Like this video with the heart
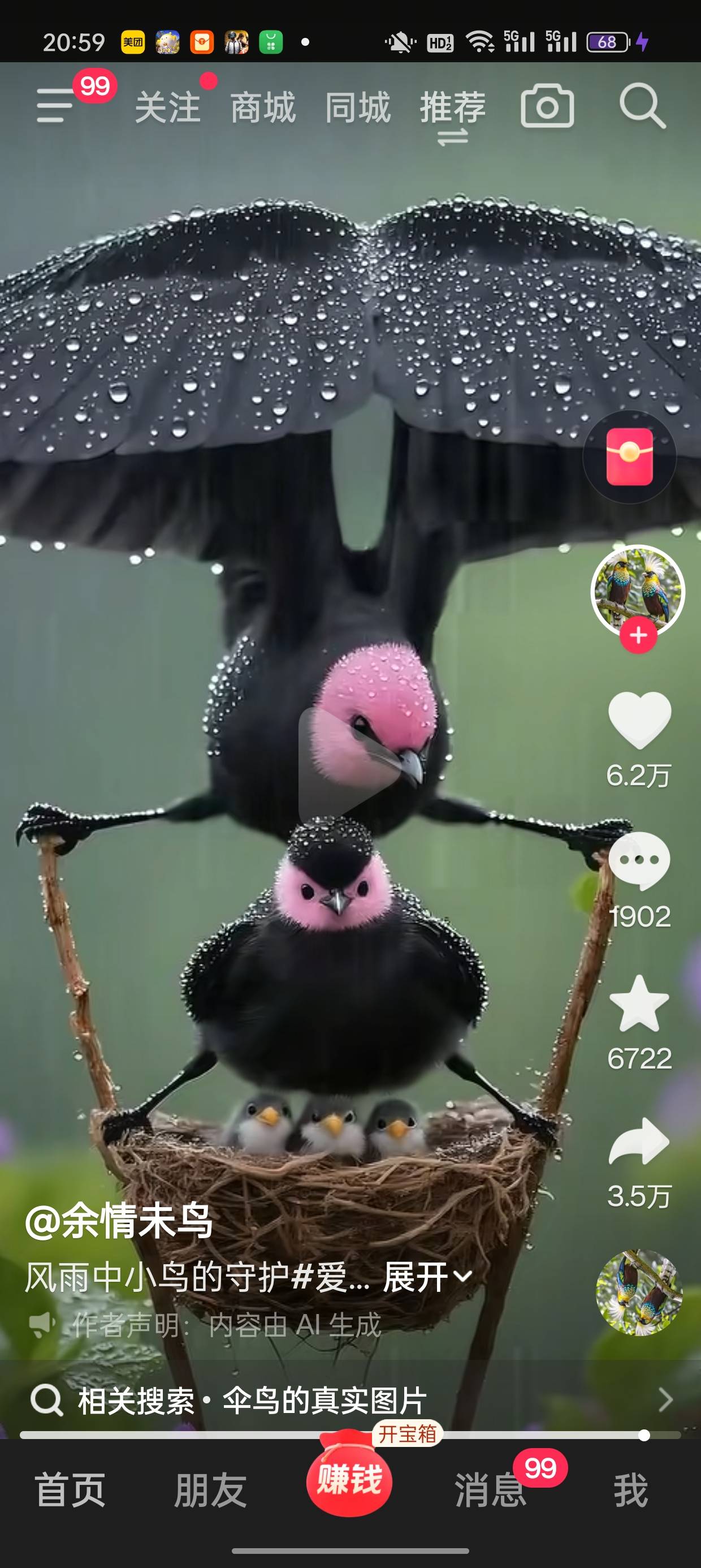This screenshot has height=1568, width=701. (x=639, y=720)
